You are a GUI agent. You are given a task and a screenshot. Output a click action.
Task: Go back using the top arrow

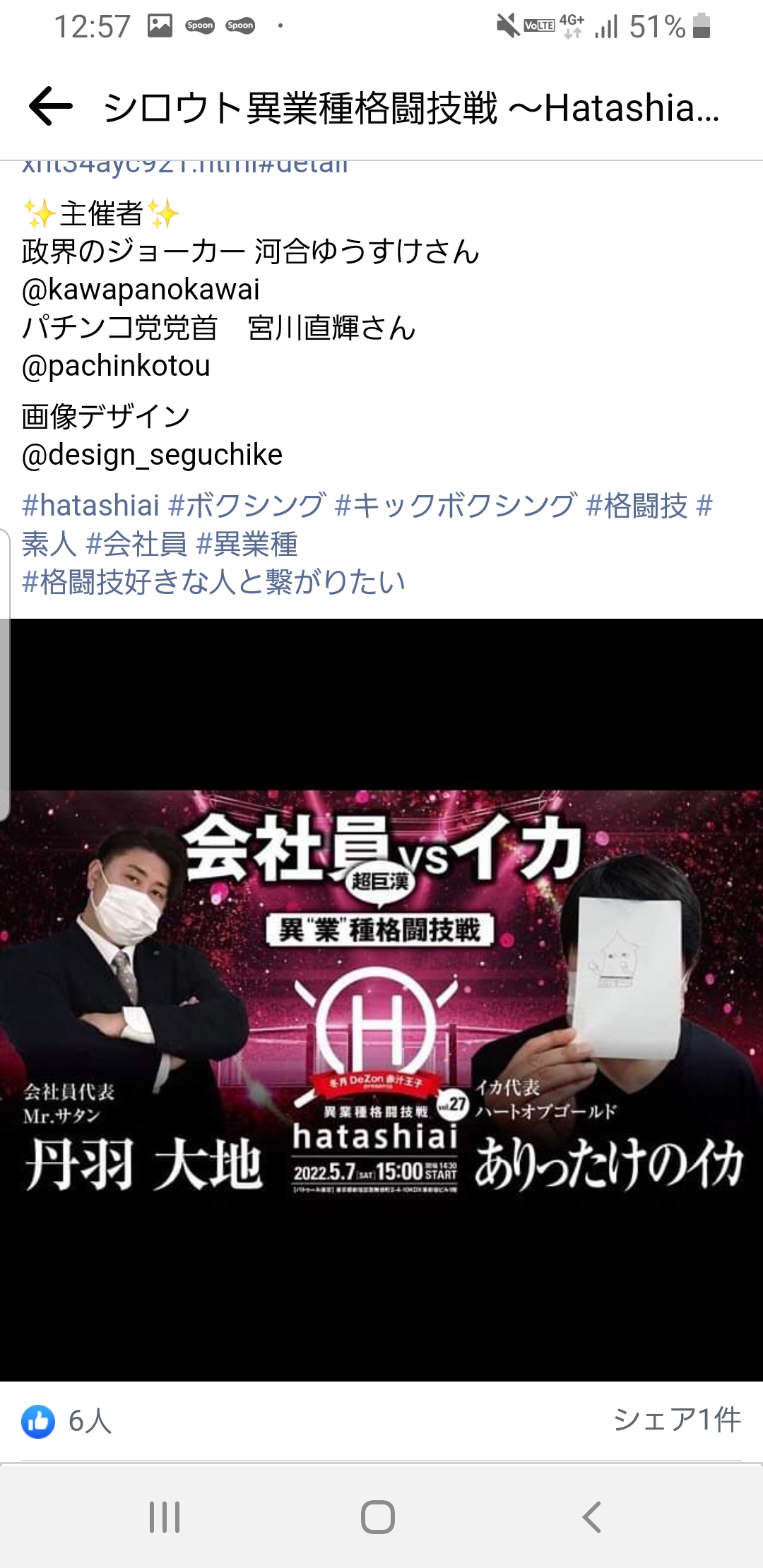[x=51, y=107]
